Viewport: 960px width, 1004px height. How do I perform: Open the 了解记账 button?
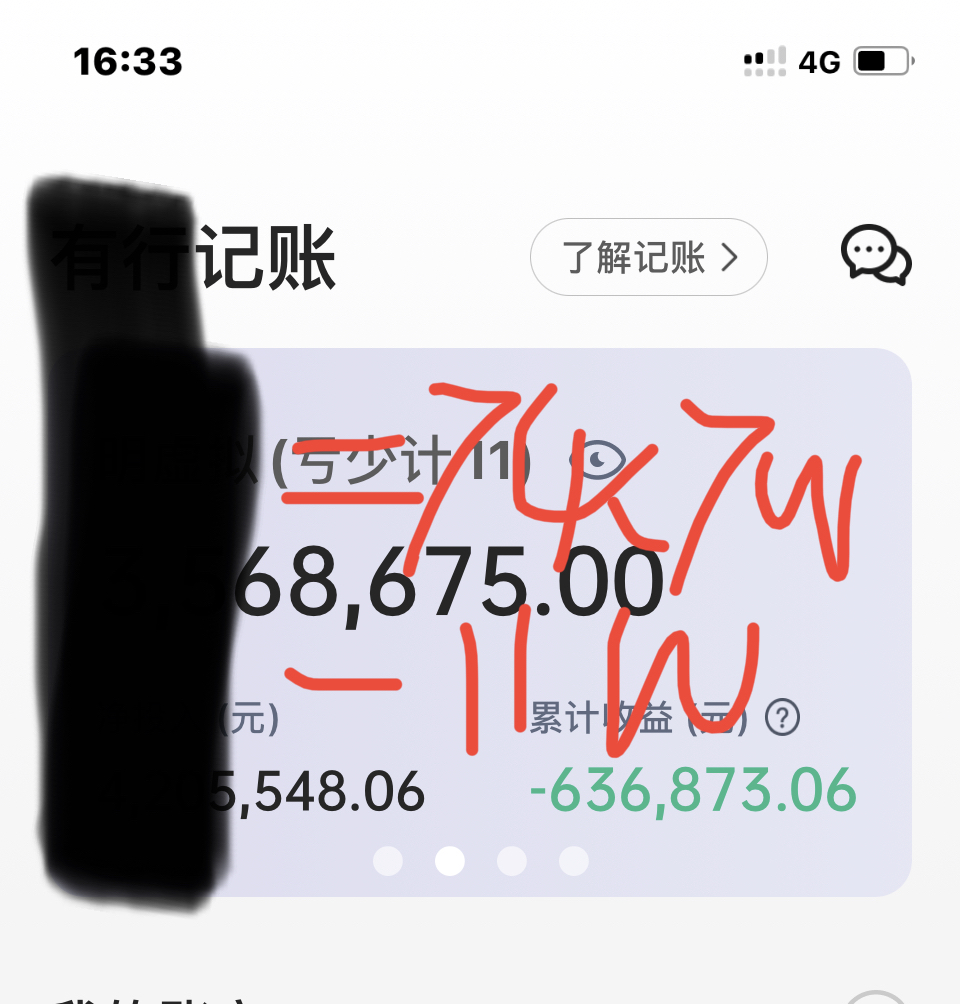[648, 258]
